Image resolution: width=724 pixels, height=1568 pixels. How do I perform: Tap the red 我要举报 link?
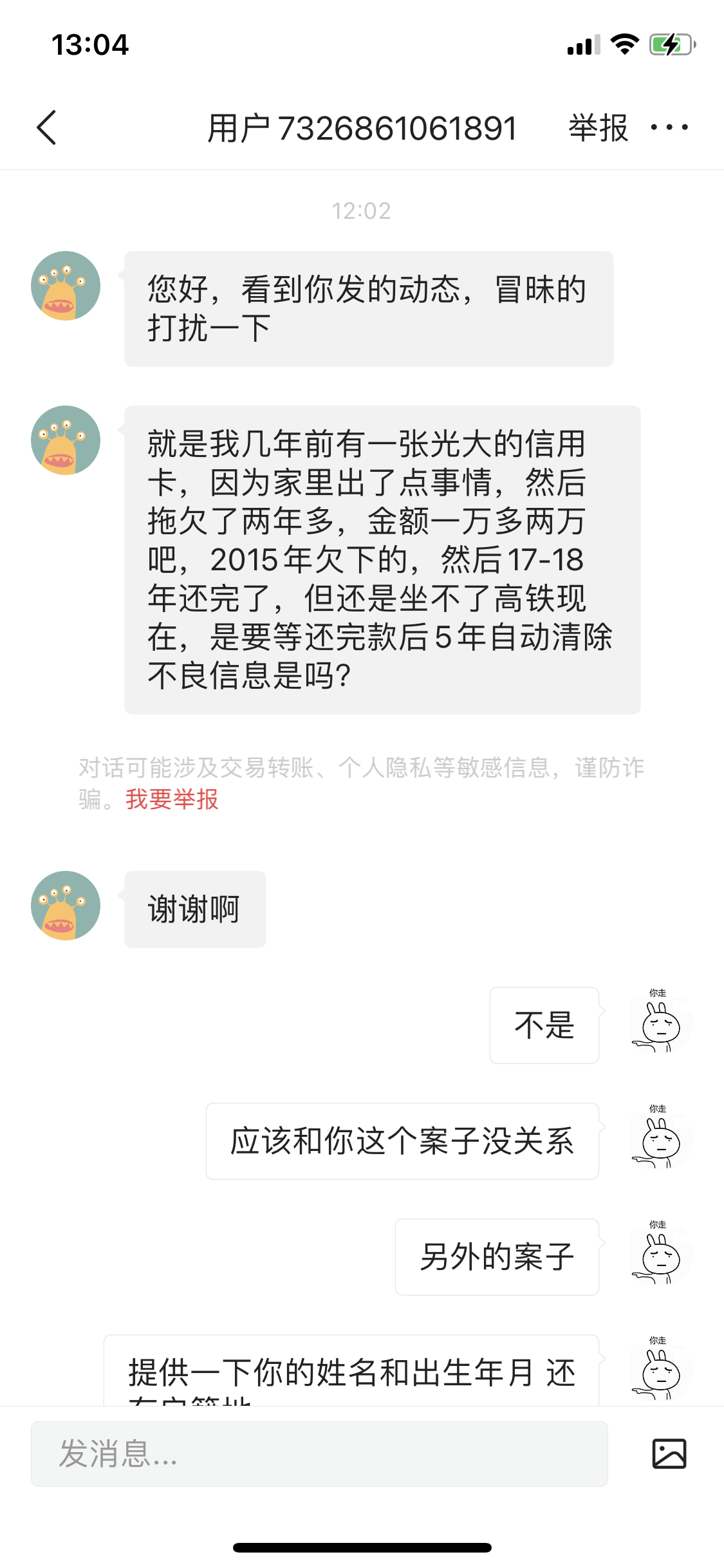click(172, 799)
